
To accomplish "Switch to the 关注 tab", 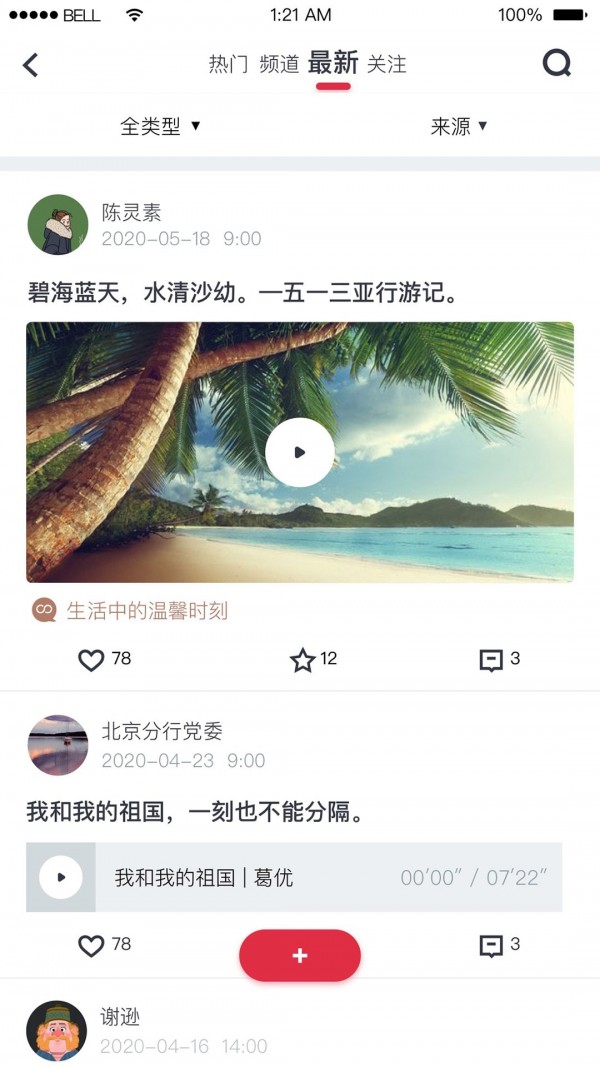I will point(387,65).
